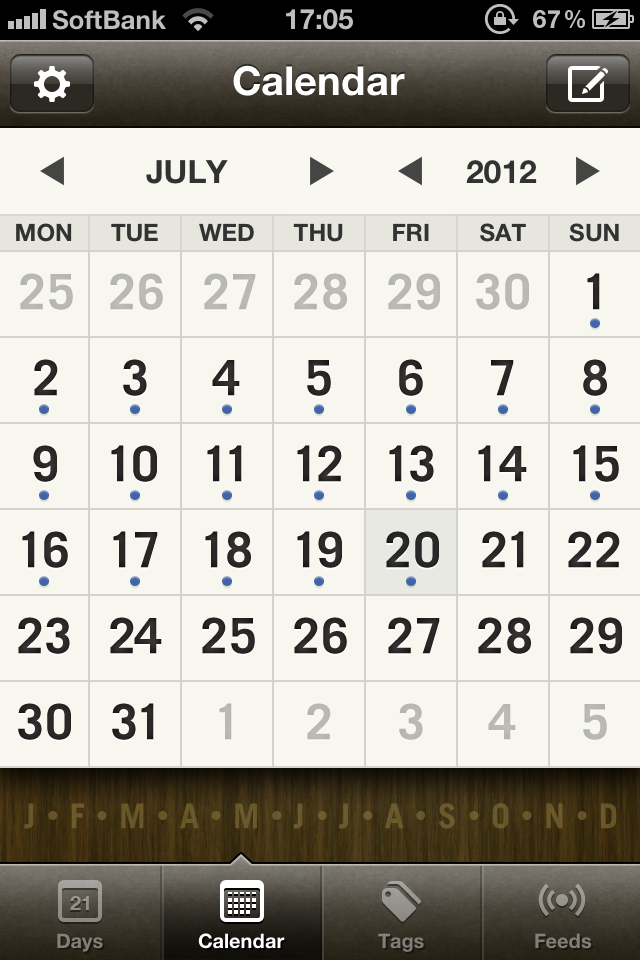Choose July 25 of the current month
Image resolution: width=640 pixels, height=960 pixels.
pos(227,638)
